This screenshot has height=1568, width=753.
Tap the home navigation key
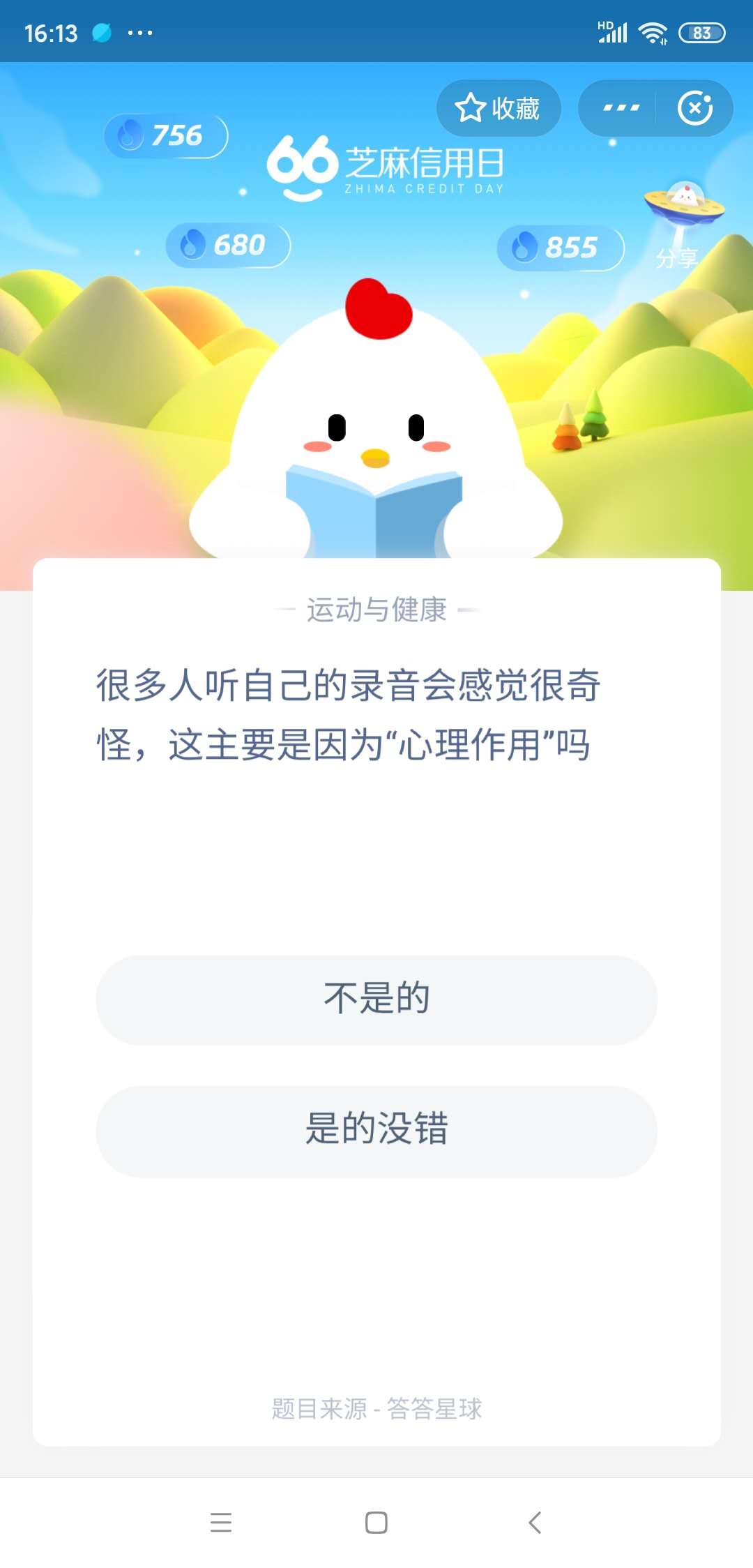click(x=376, y=1523)
